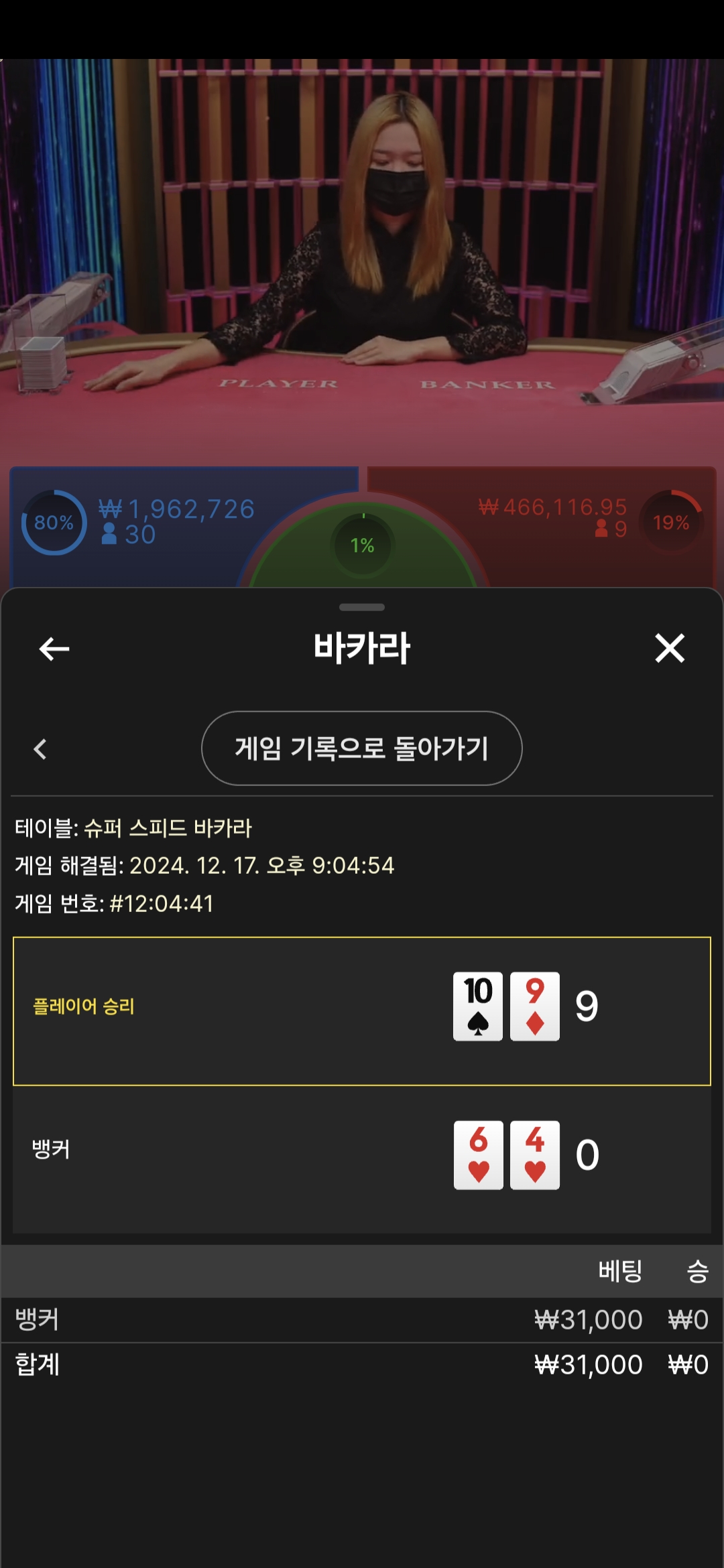Go back using the top-left arrow
724x1568 pixels.
coord(54,649)
